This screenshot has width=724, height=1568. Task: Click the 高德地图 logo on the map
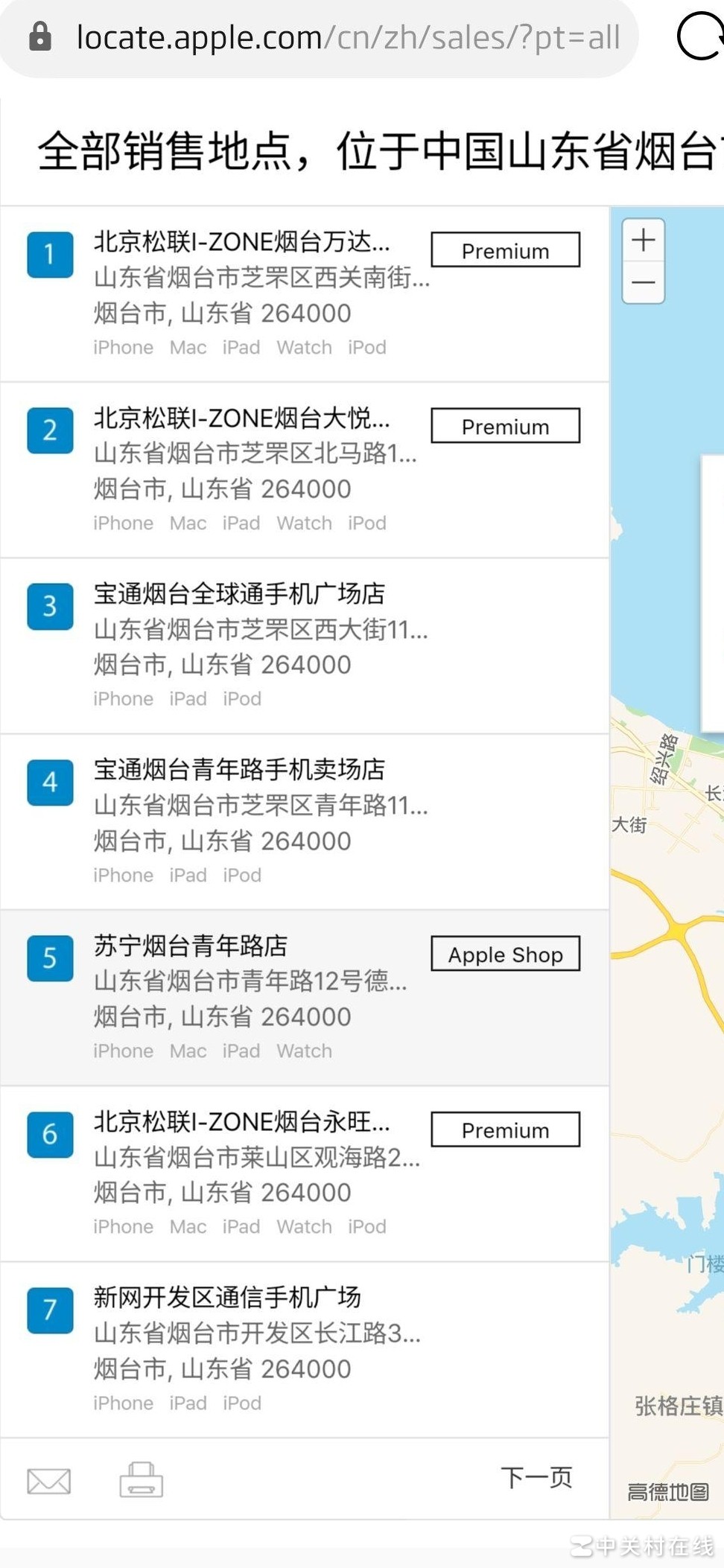coord(667,1489)
